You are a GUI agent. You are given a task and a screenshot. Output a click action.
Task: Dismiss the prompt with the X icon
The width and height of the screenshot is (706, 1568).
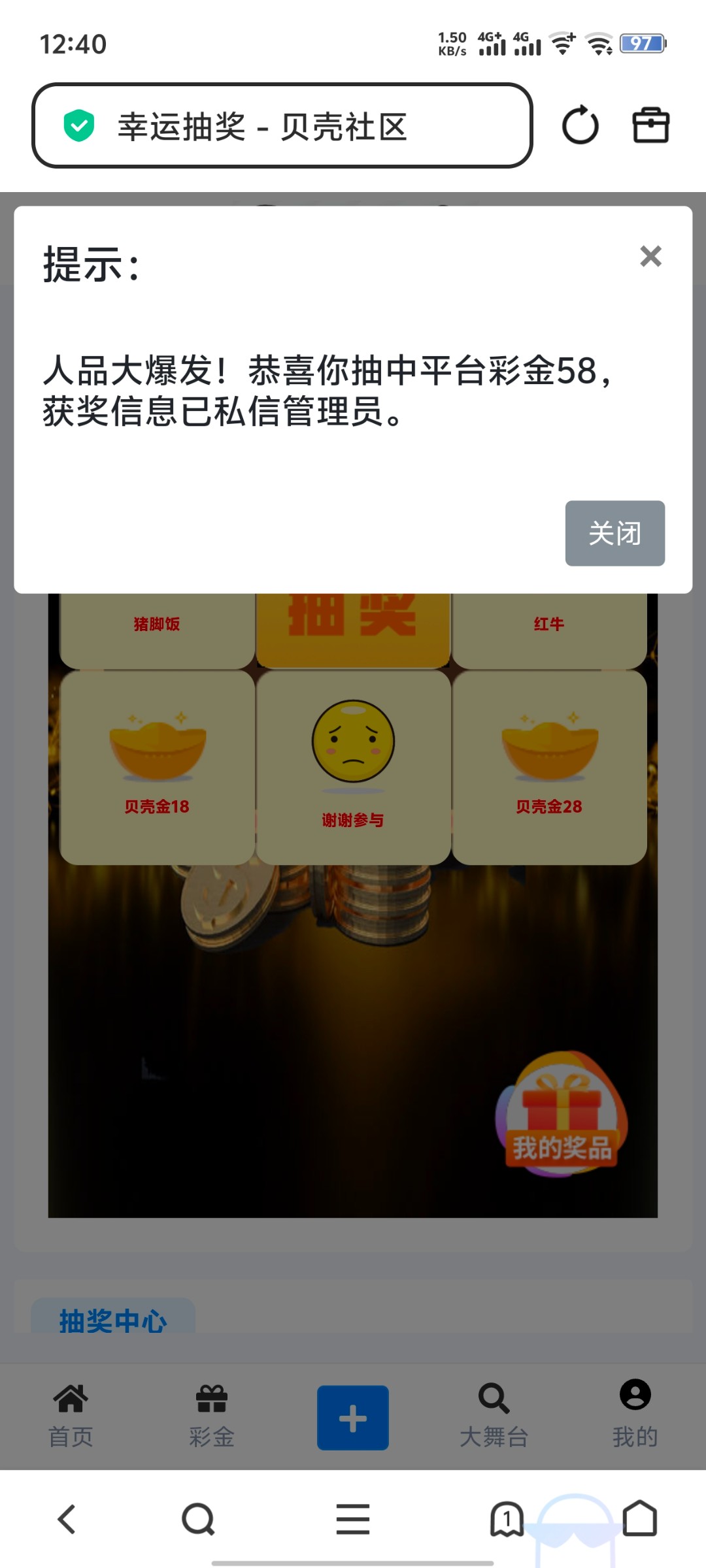pyautogui.click(x=650, y=257)
